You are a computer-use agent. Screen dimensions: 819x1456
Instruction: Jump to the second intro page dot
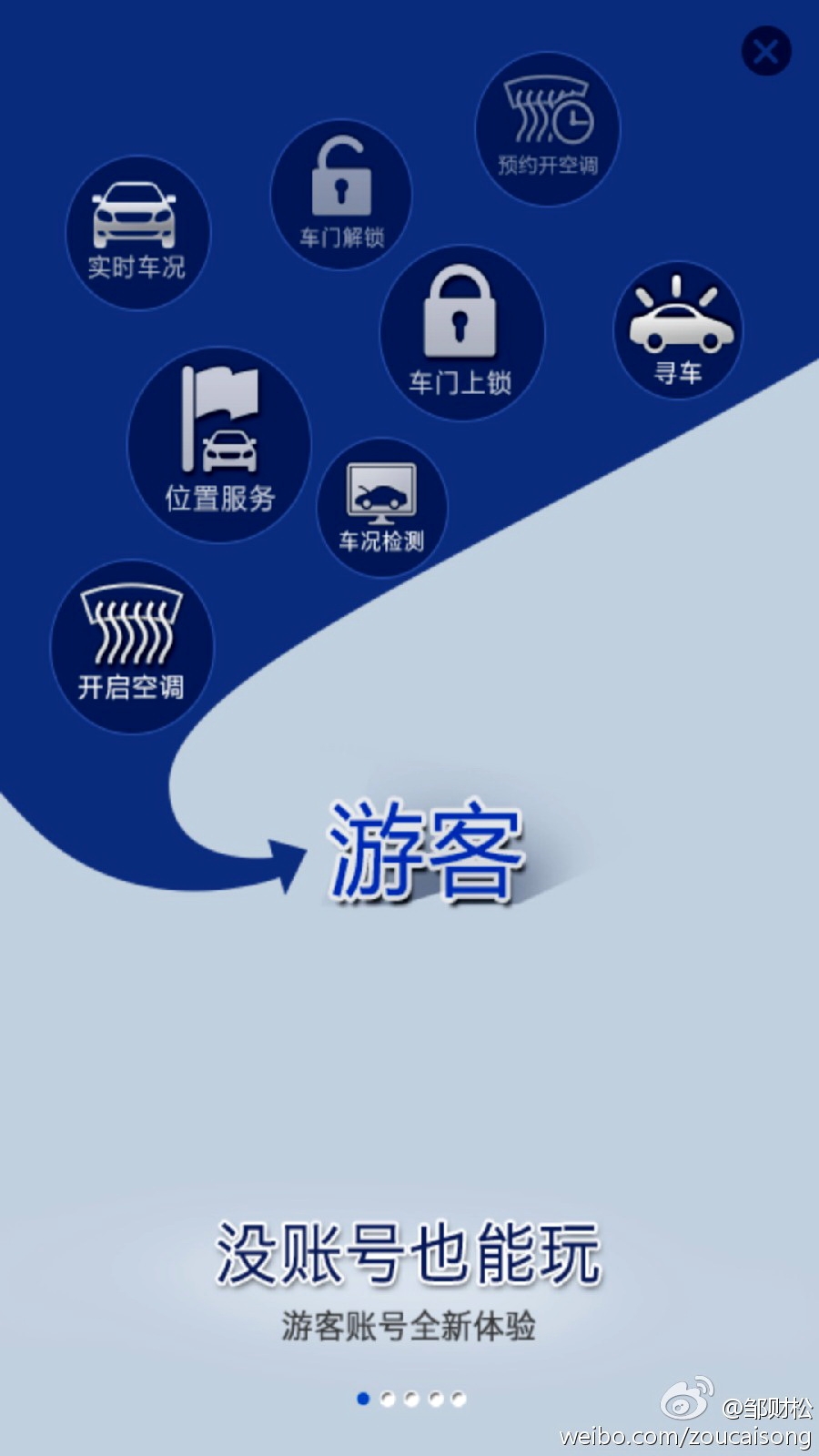point(388,1399)
